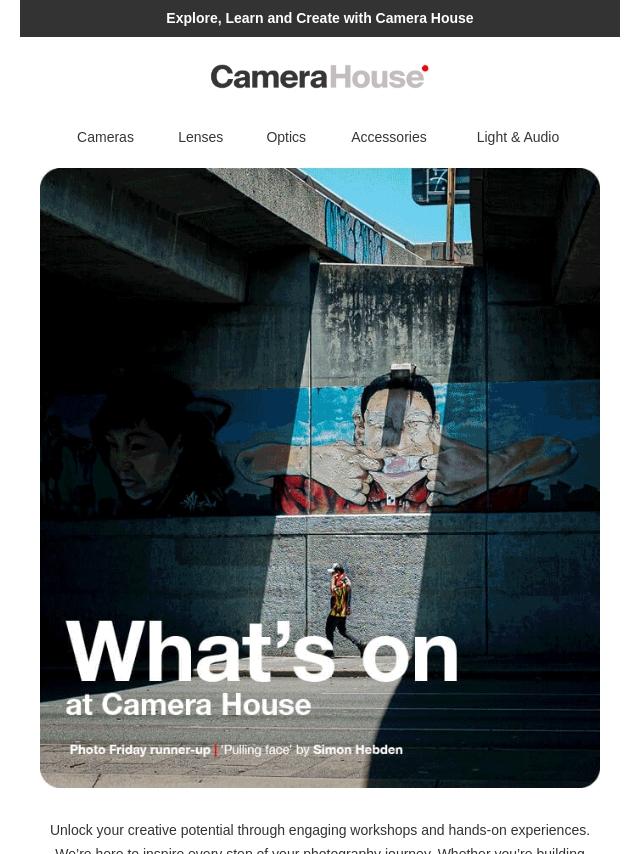Browse Accessories
Screen dimensions: 640x854
pyautogui.click(x=388, y=137)
